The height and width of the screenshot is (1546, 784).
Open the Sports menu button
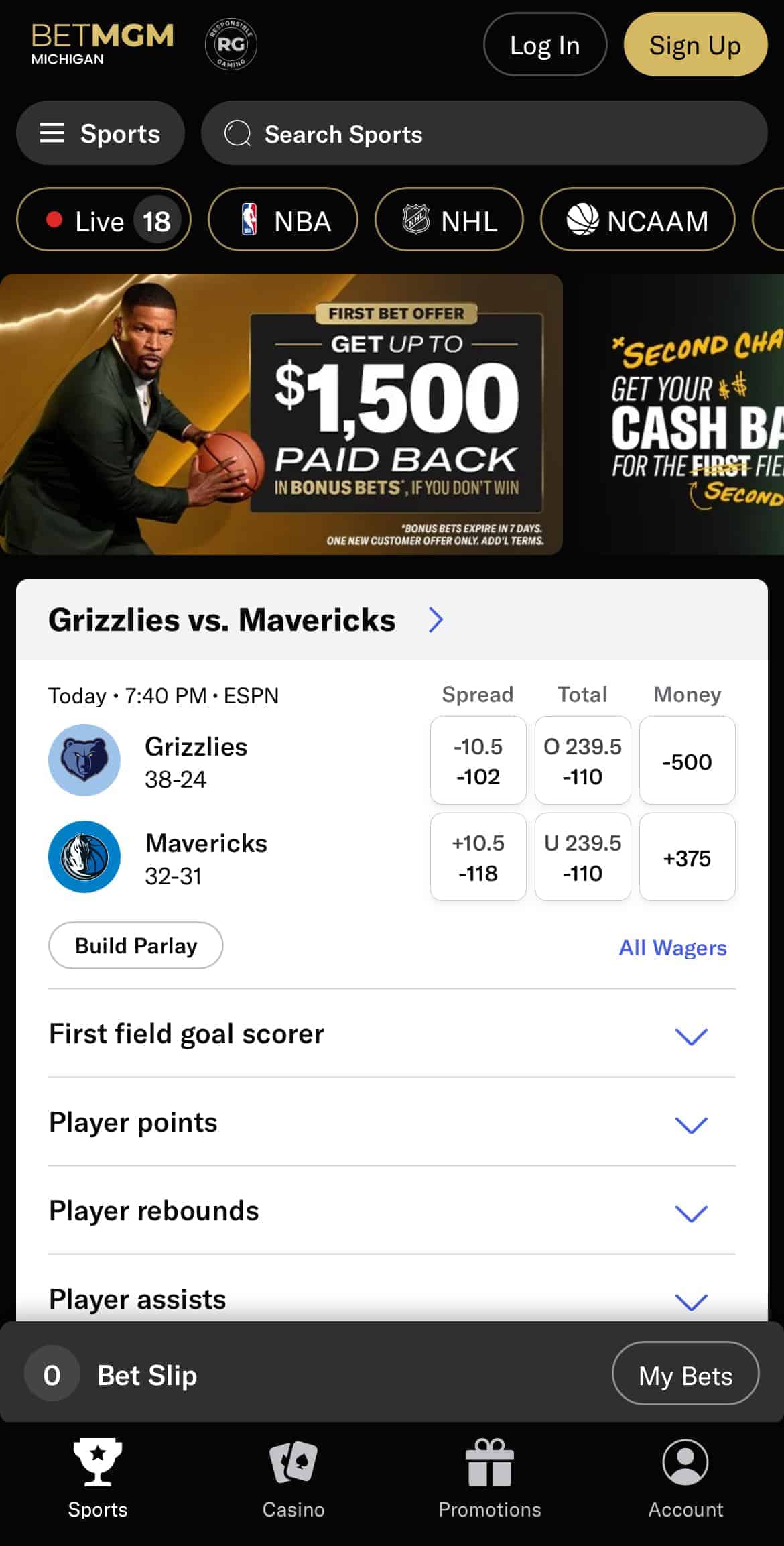click(x=101, y=133)
